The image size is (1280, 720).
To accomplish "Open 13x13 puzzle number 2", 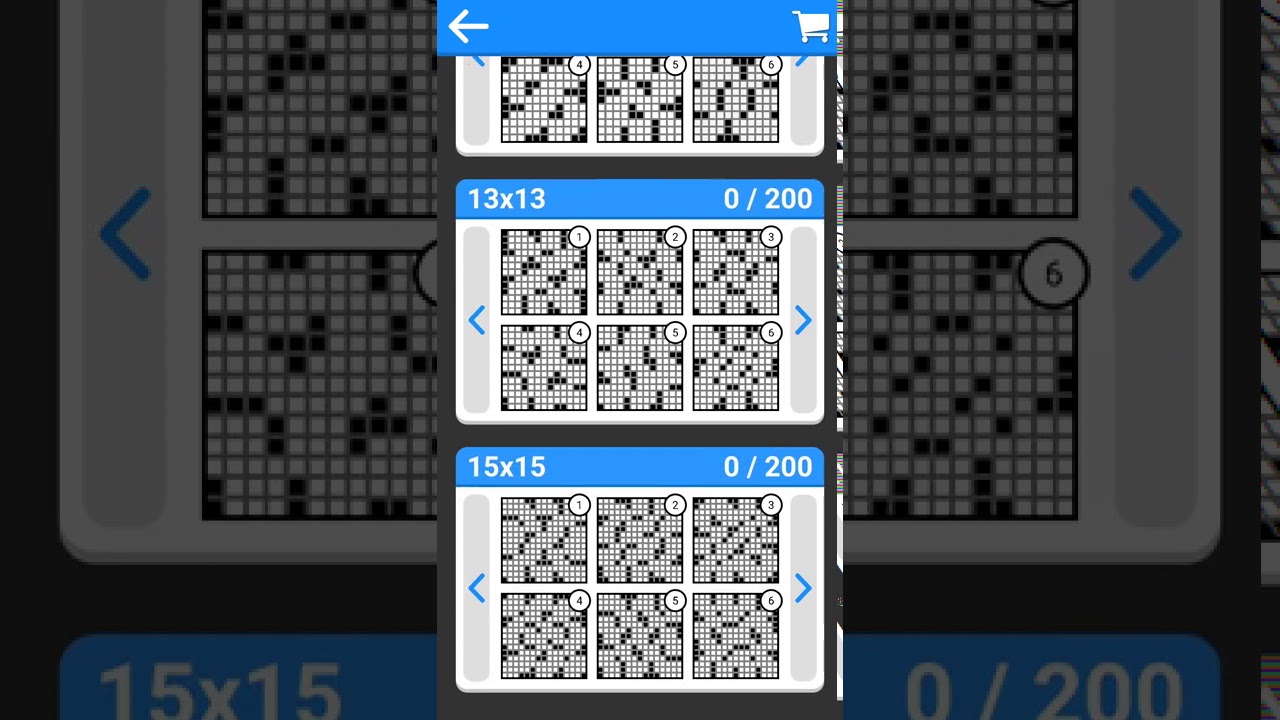I will (x=640, y=272).
